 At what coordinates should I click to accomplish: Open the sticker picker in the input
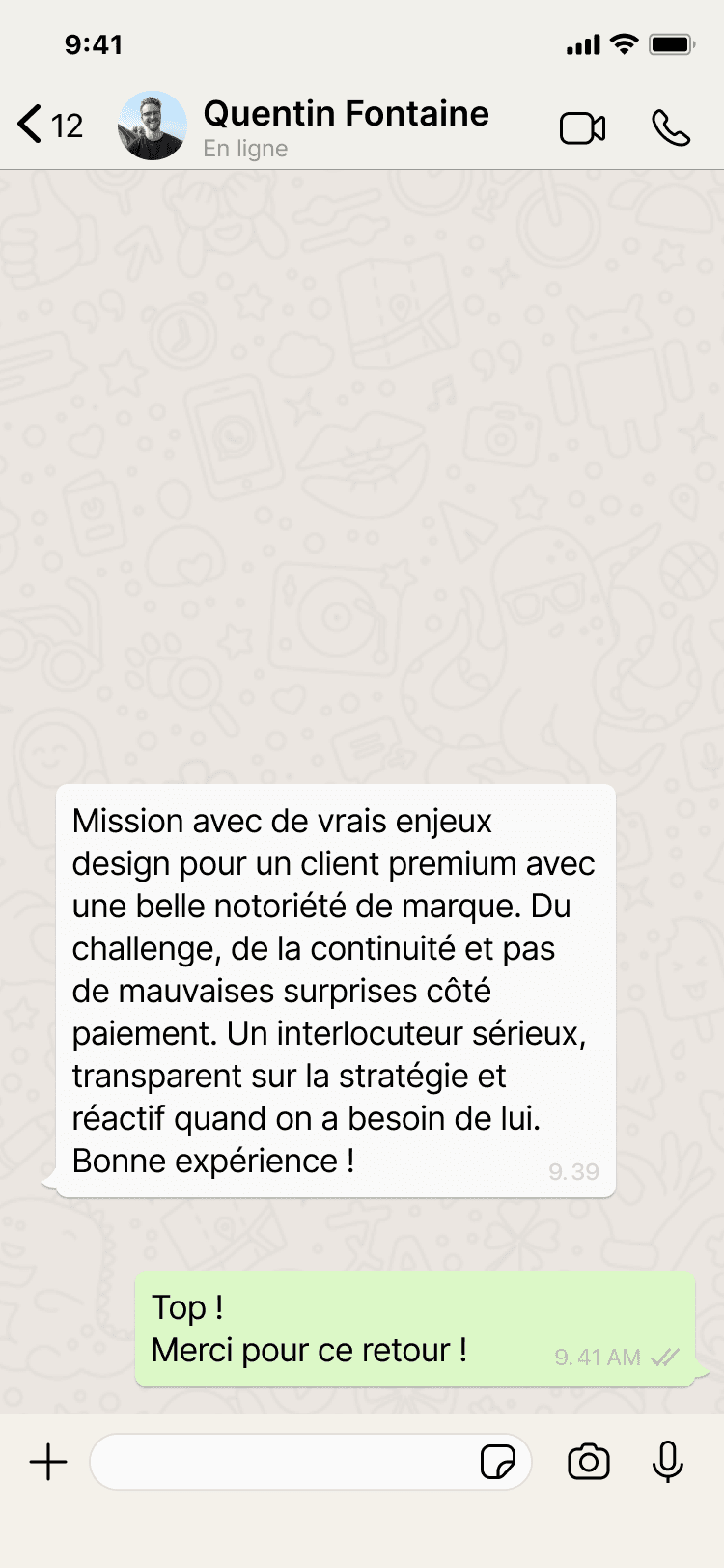coord(498,1462)
